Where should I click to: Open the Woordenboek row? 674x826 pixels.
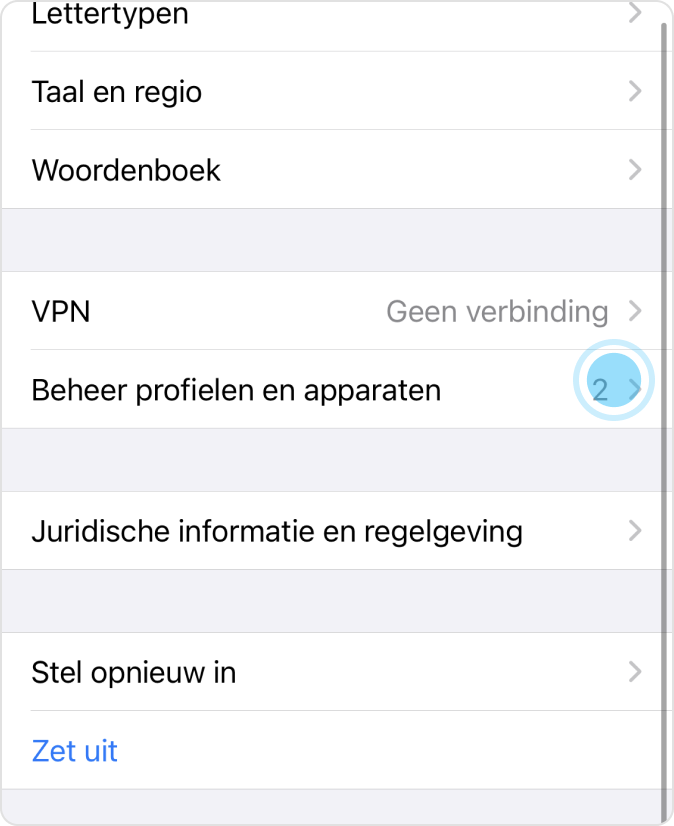click(x=330, y=170)
